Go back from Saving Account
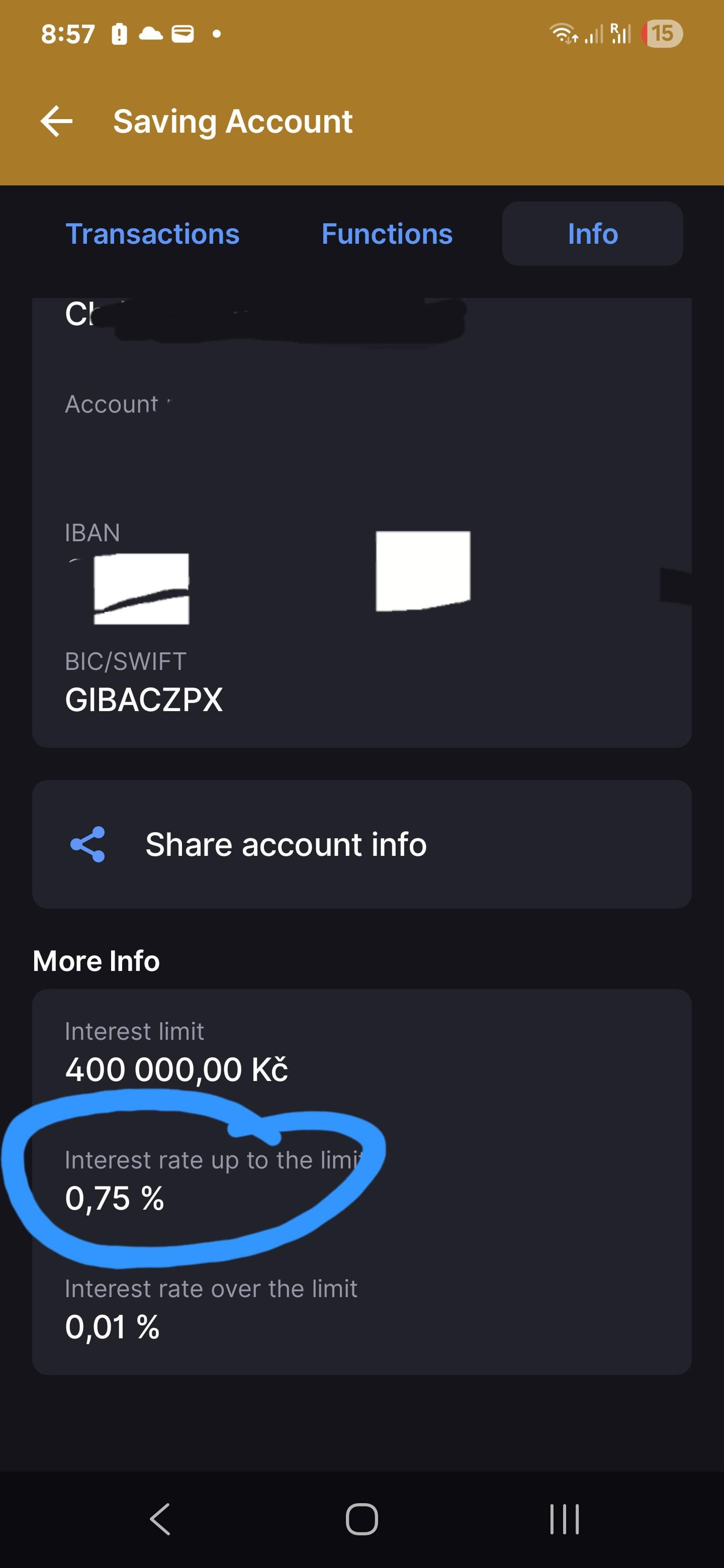 57,121
